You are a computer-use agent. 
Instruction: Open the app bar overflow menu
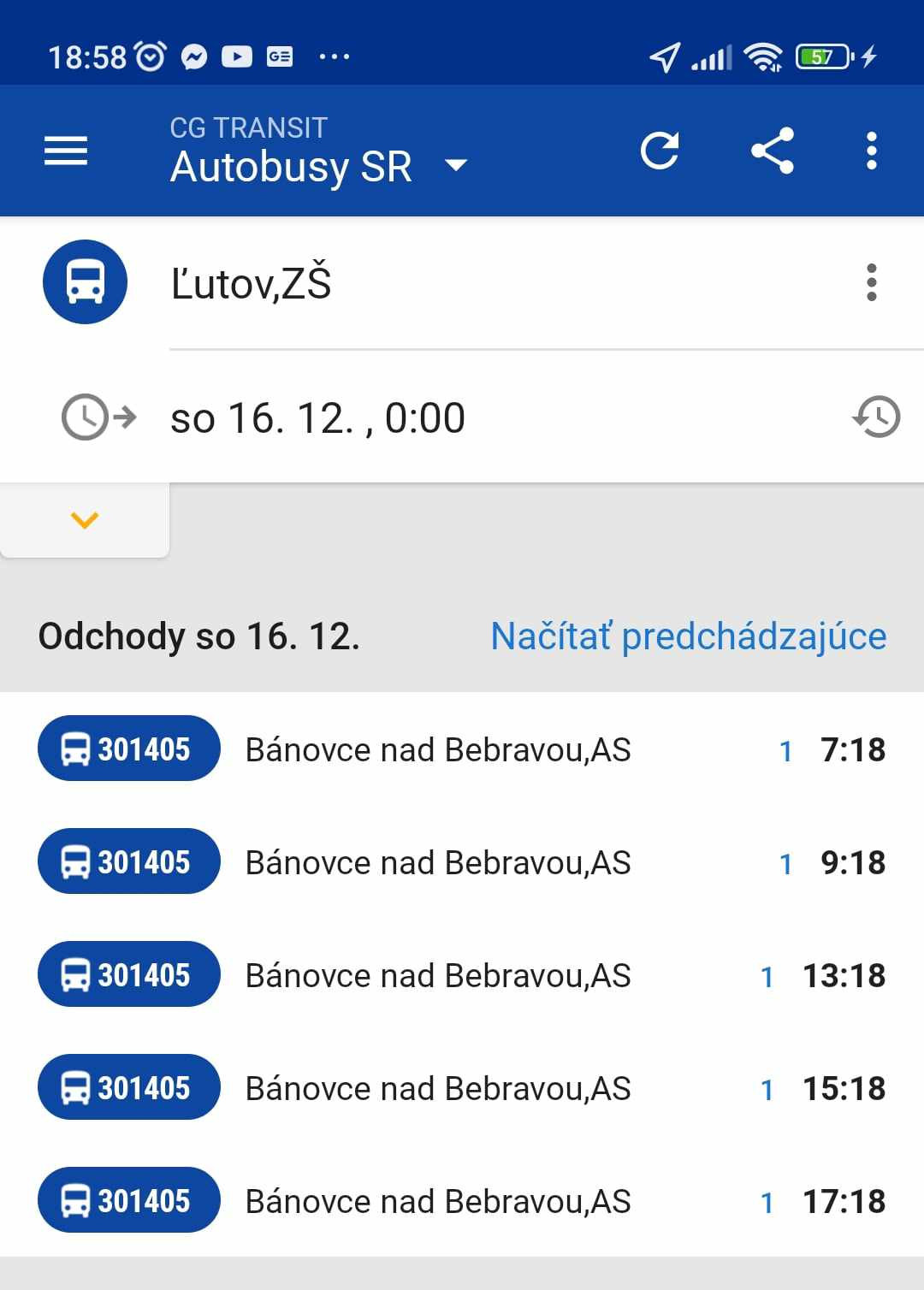(871, 151)
